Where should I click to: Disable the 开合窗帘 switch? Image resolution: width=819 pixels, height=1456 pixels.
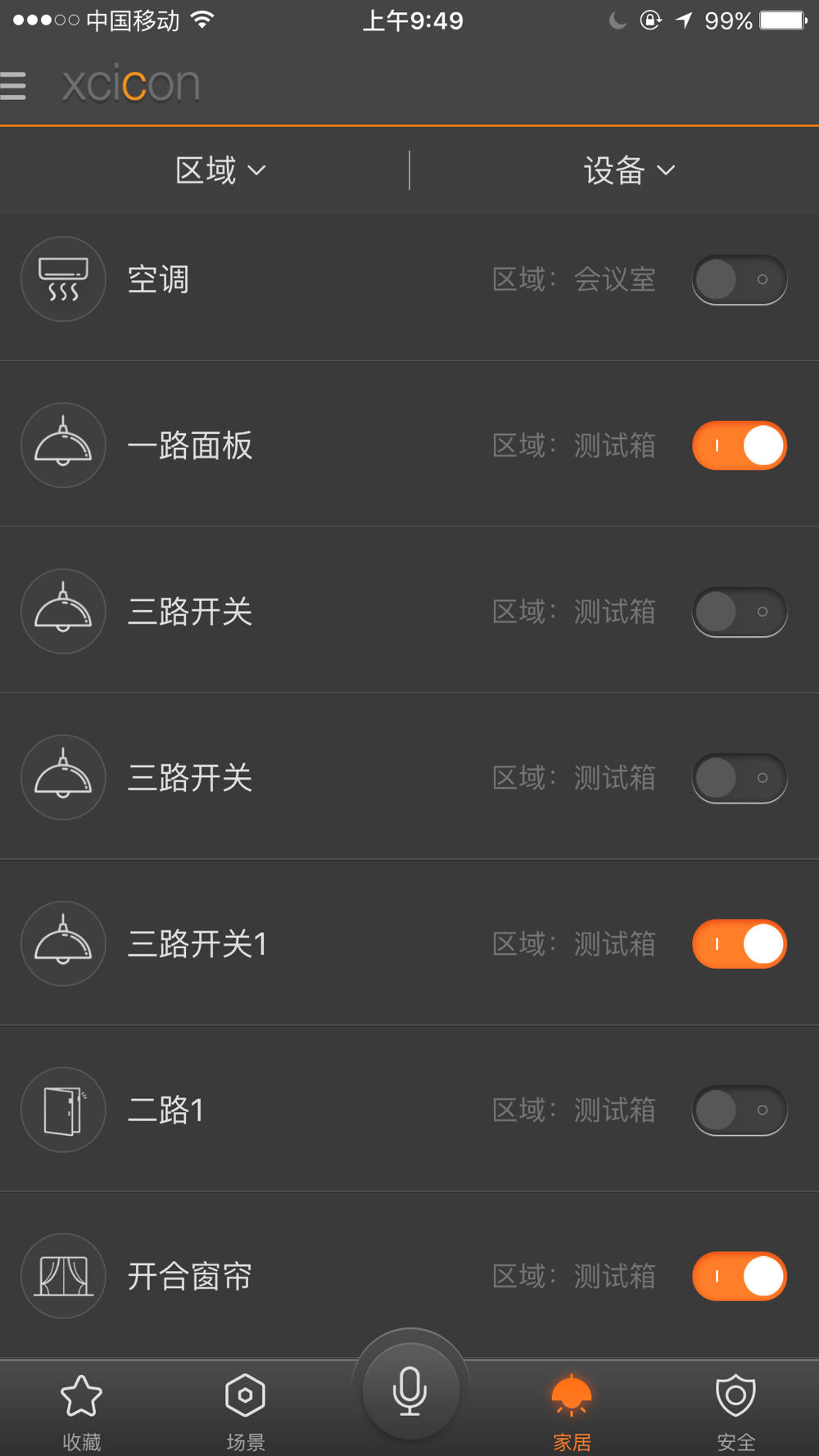[x=740, y=1276]
